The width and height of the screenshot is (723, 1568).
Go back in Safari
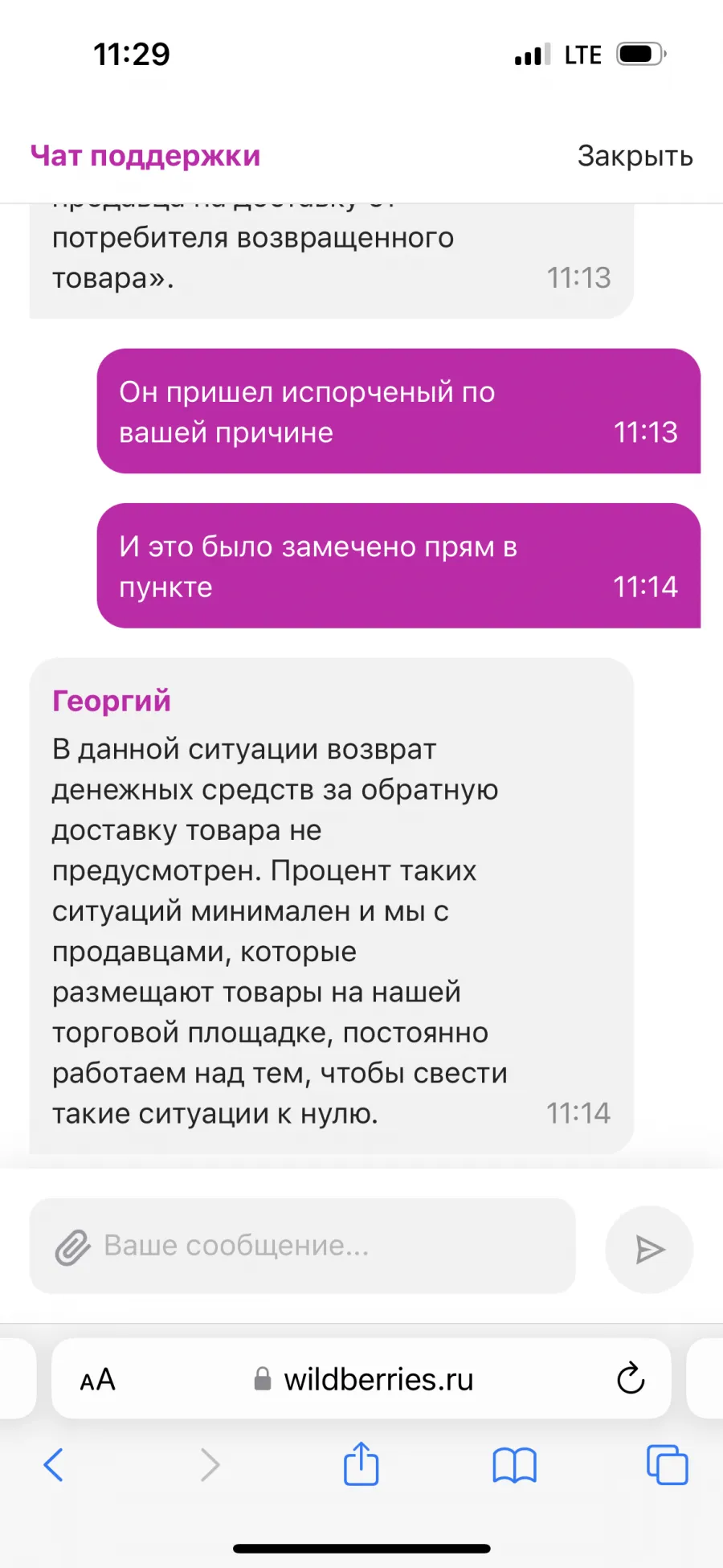pyautogui.click(x=53, y=1464)
